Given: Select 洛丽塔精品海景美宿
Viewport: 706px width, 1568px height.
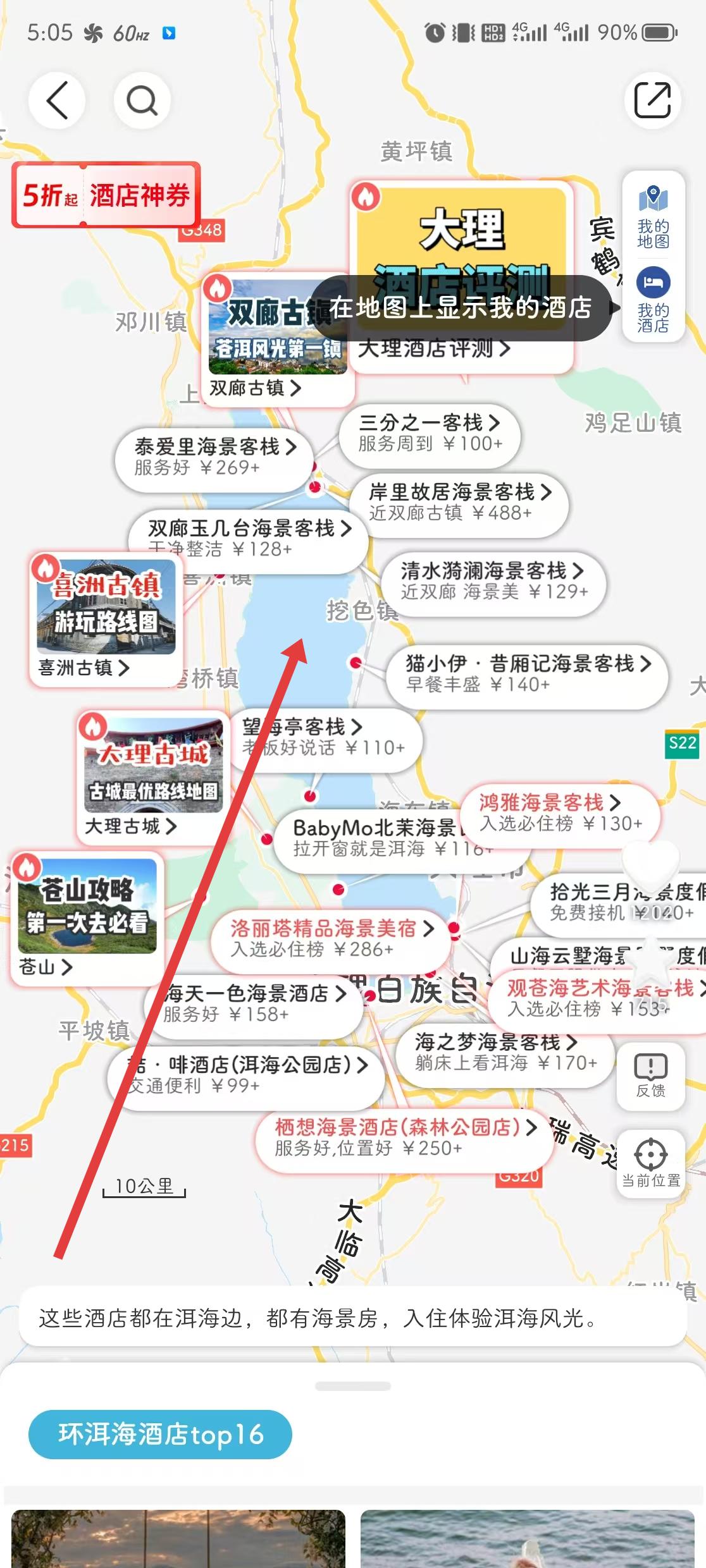Looking at the screenshot, I should 331,938.
